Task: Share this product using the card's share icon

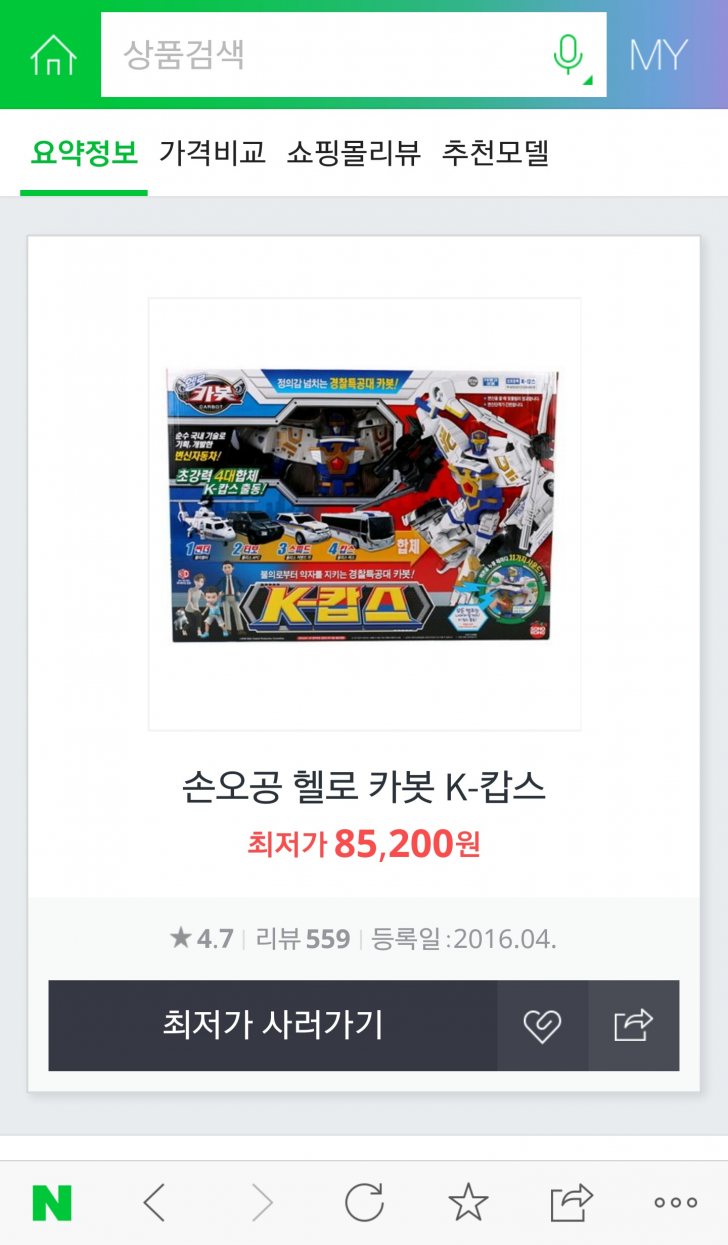Action: [x=633, y=1025]
